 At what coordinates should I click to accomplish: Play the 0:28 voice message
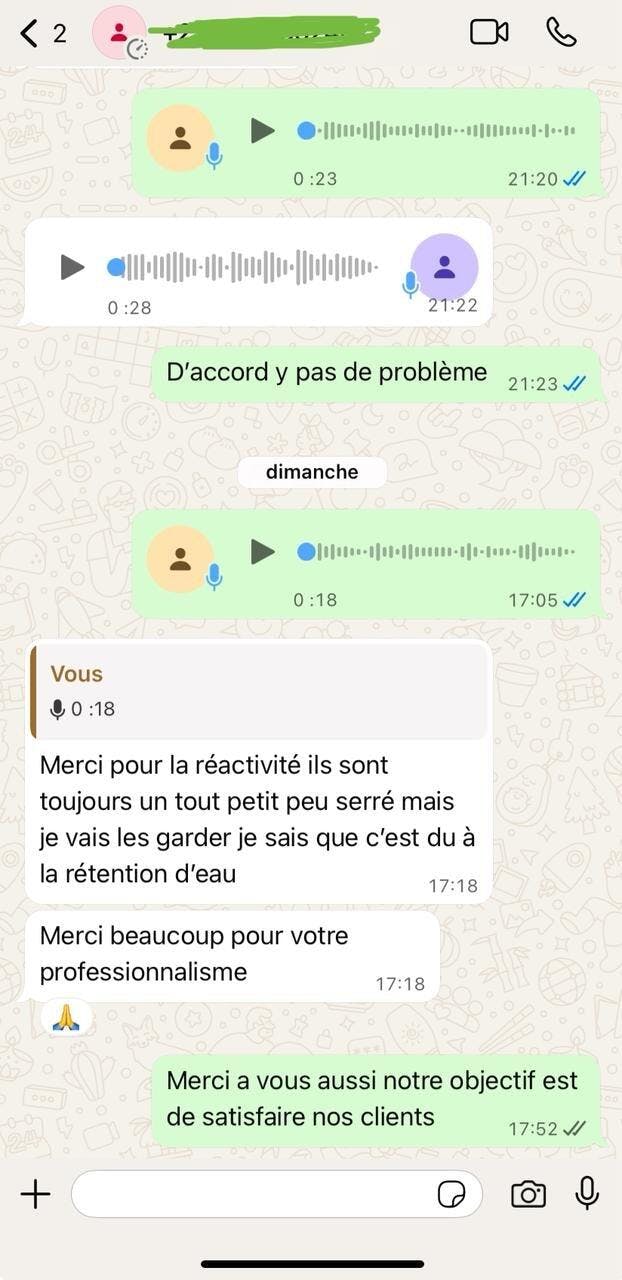tap(72, 267)
